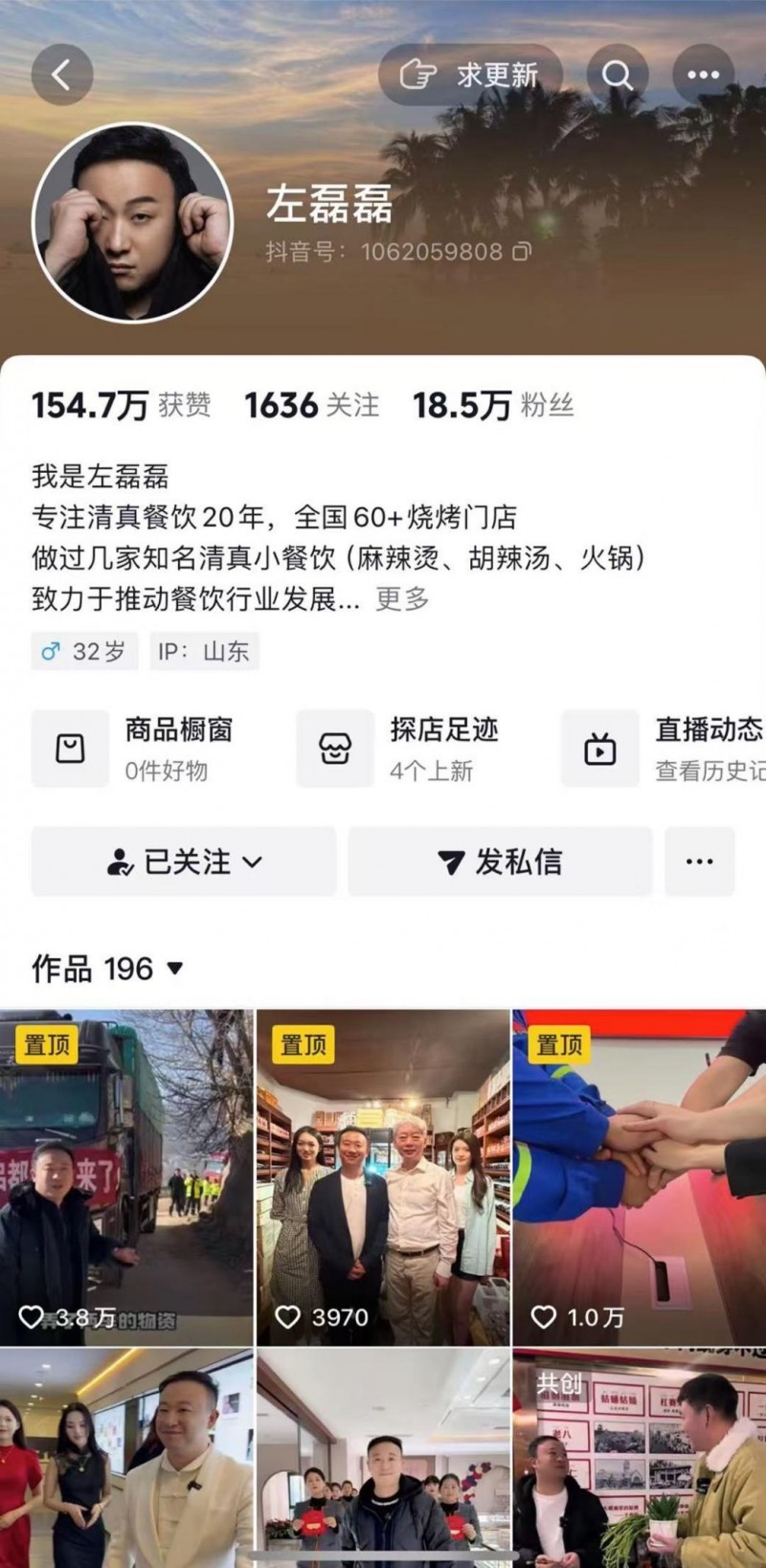Expand the 已关注 chevron options
The height and width of the screenshot is (1568, 766).
tap(251, 862)
